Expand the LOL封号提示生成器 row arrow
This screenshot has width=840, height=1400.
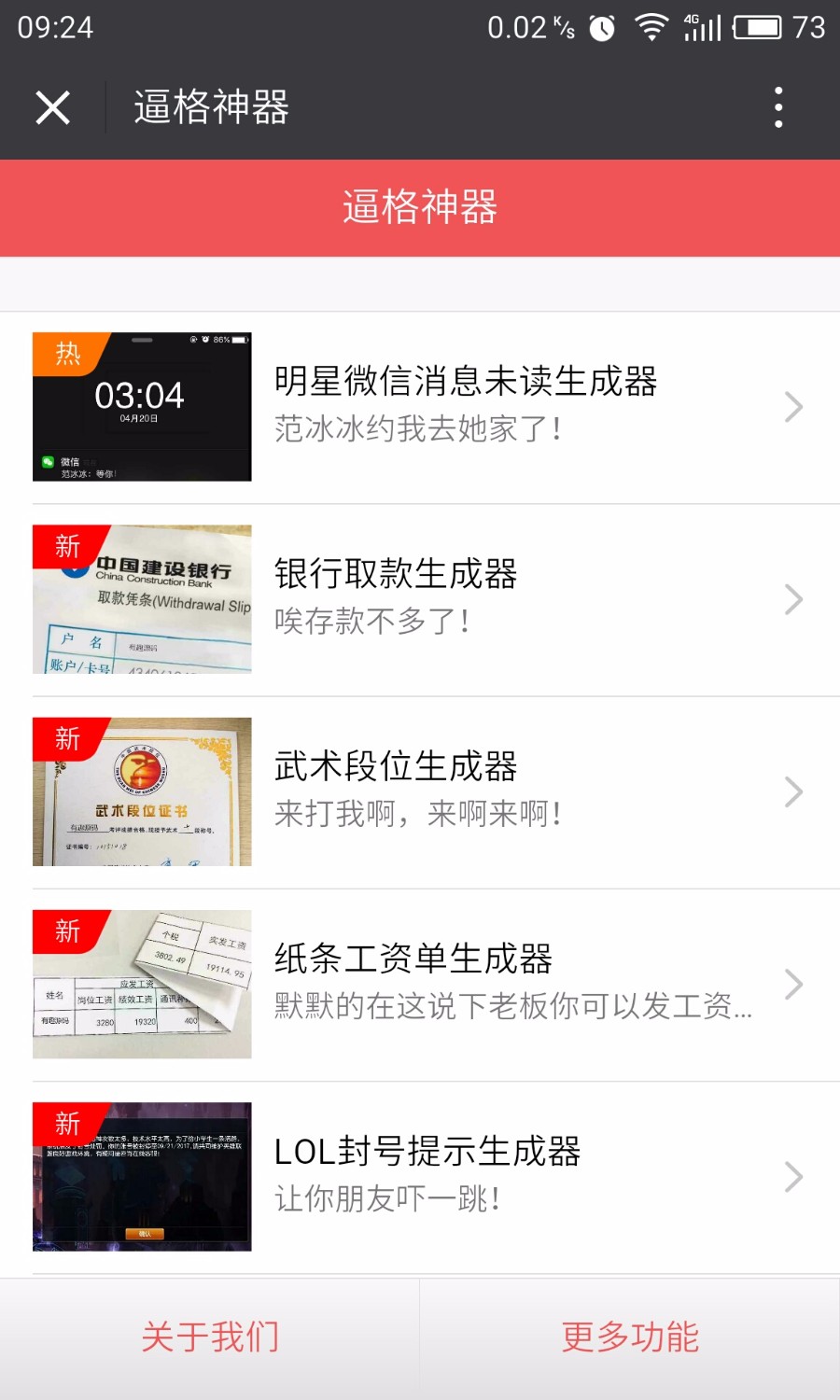tap(794, 1177)
